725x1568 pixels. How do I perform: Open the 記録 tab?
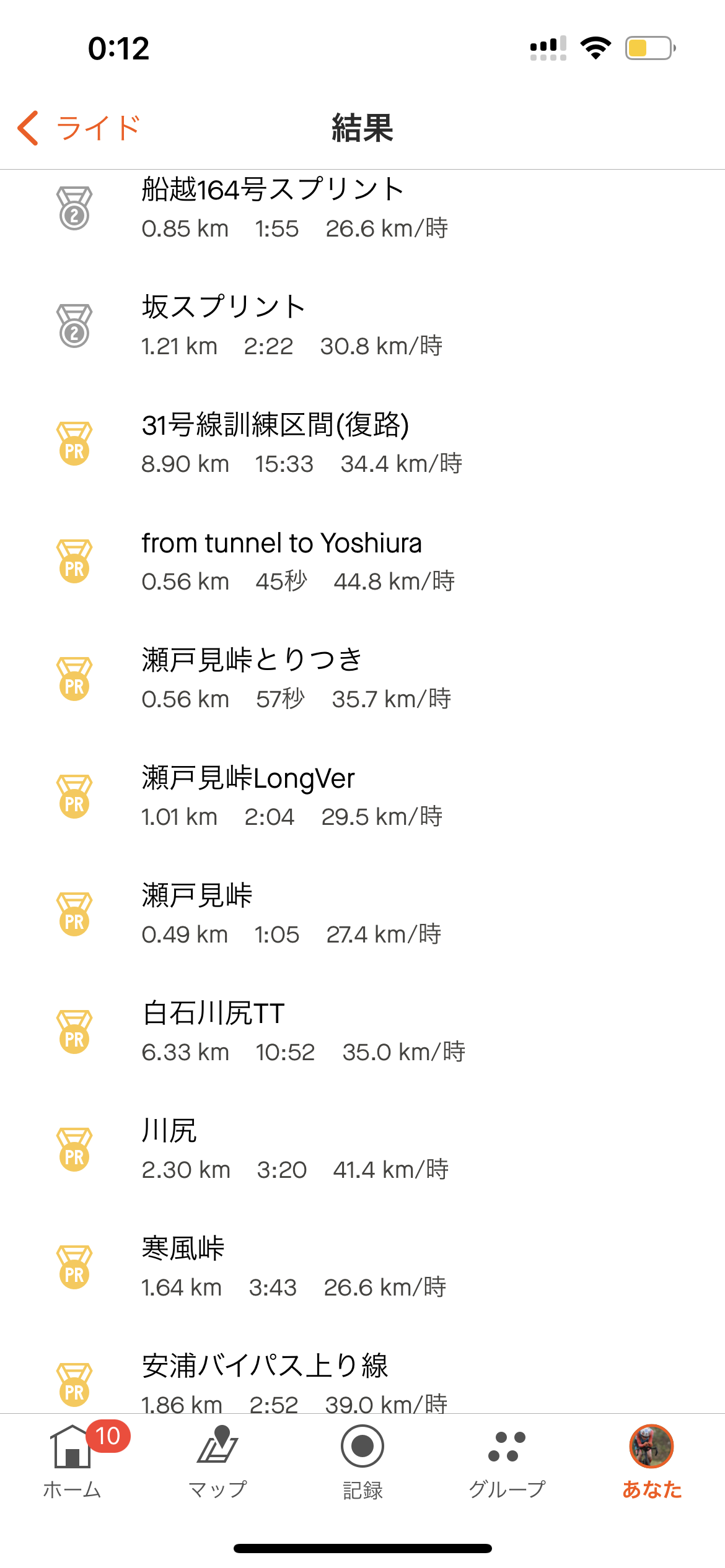[362, 1461]
